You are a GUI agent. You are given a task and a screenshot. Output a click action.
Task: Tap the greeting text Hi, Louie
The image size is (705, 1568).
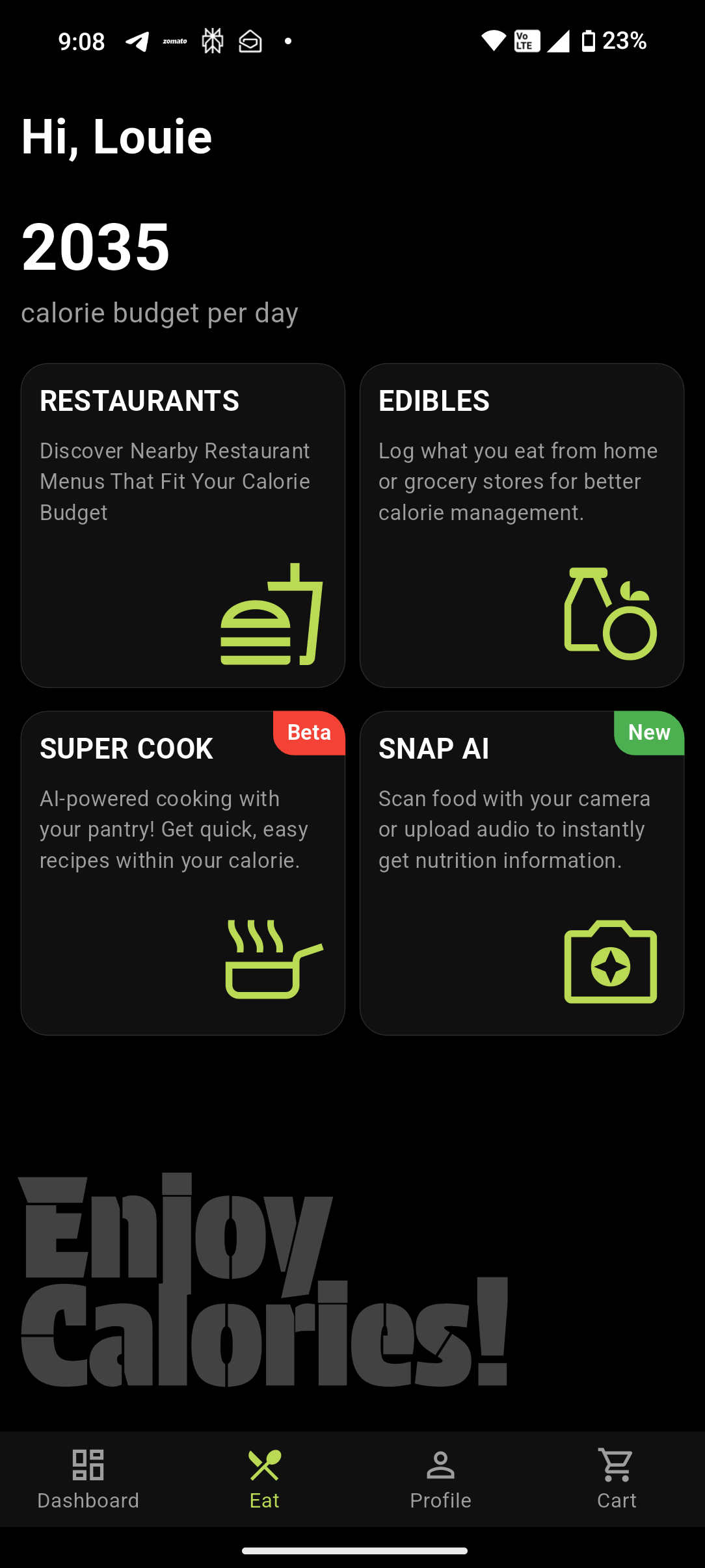116,137
